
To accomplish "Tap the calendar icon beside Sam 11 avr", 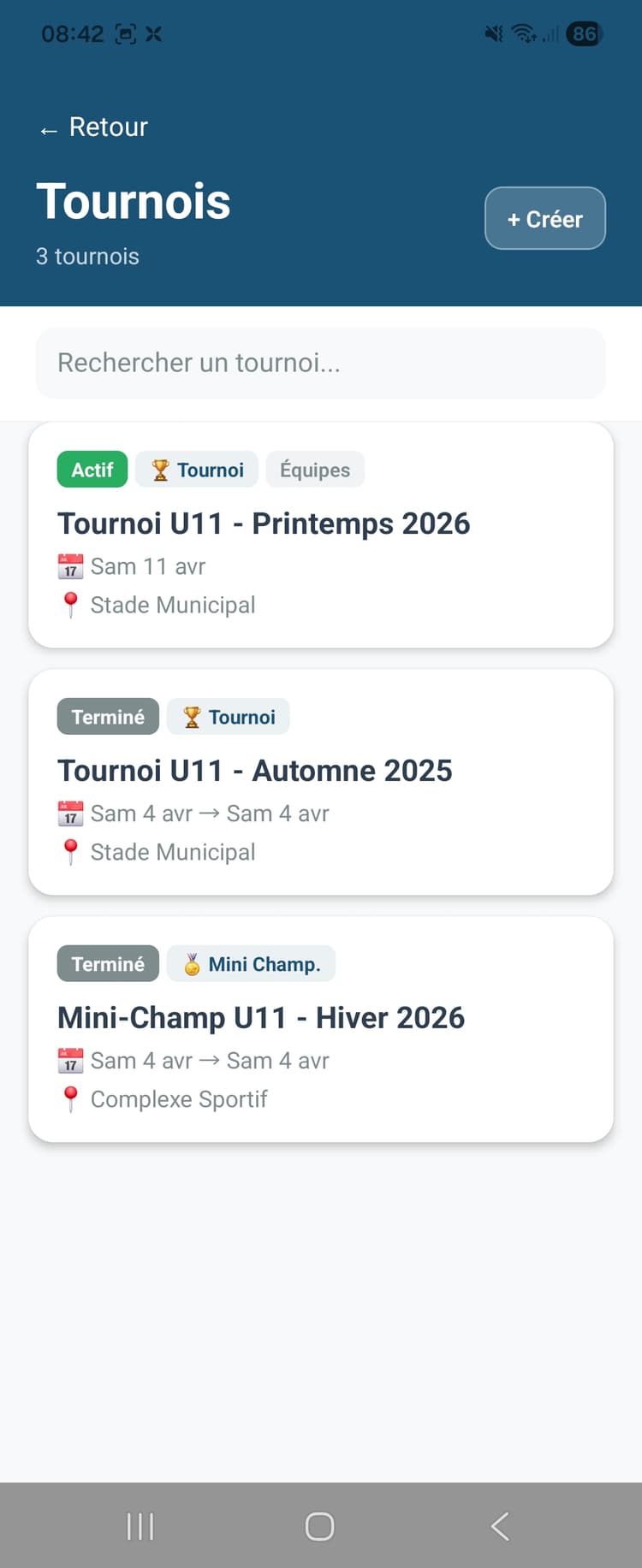I will (x=69, y=565).
